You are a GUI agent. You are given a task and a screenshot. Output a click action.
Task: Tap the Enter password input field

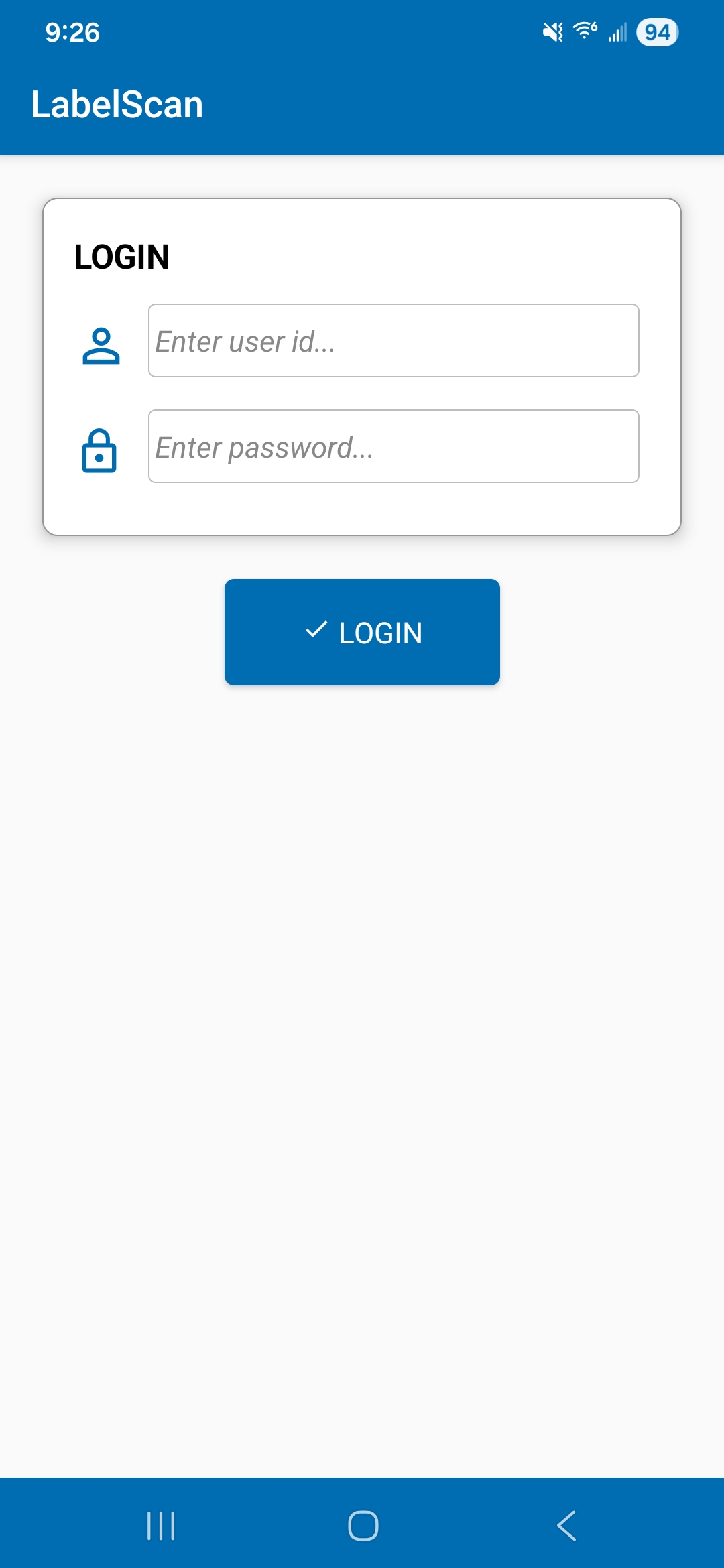tap(393, 446)
